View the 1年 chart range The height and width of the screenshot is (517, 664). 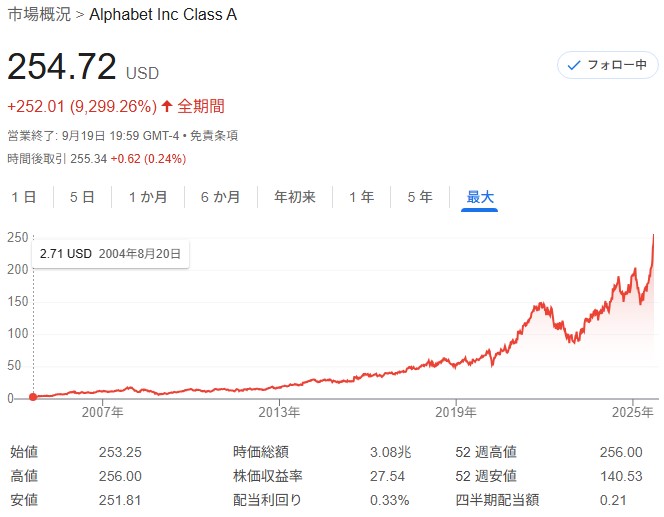[x=361, y=197]
